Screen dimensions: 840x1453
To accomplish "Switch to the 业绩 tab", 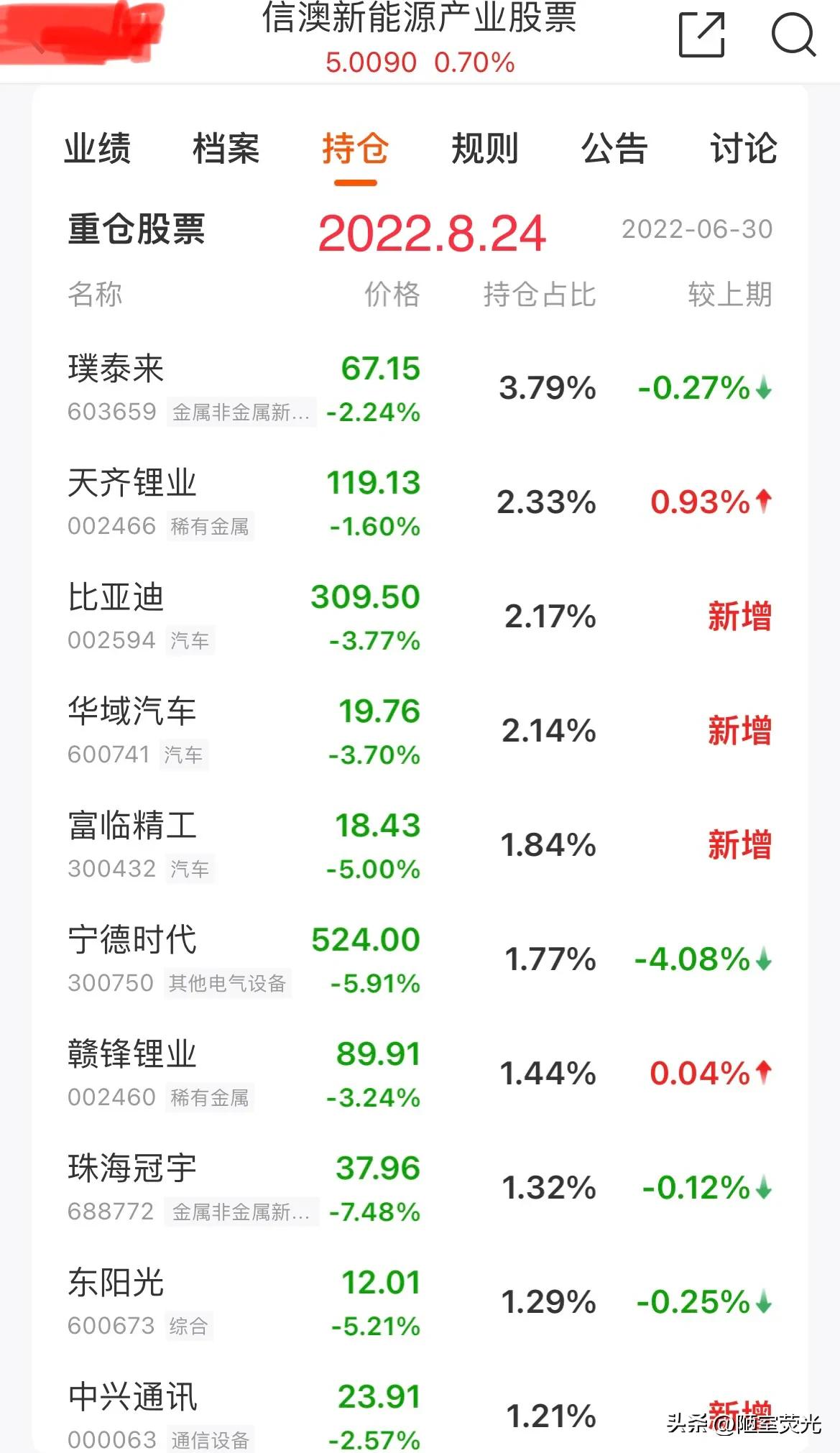I will [x=98, y=148].
